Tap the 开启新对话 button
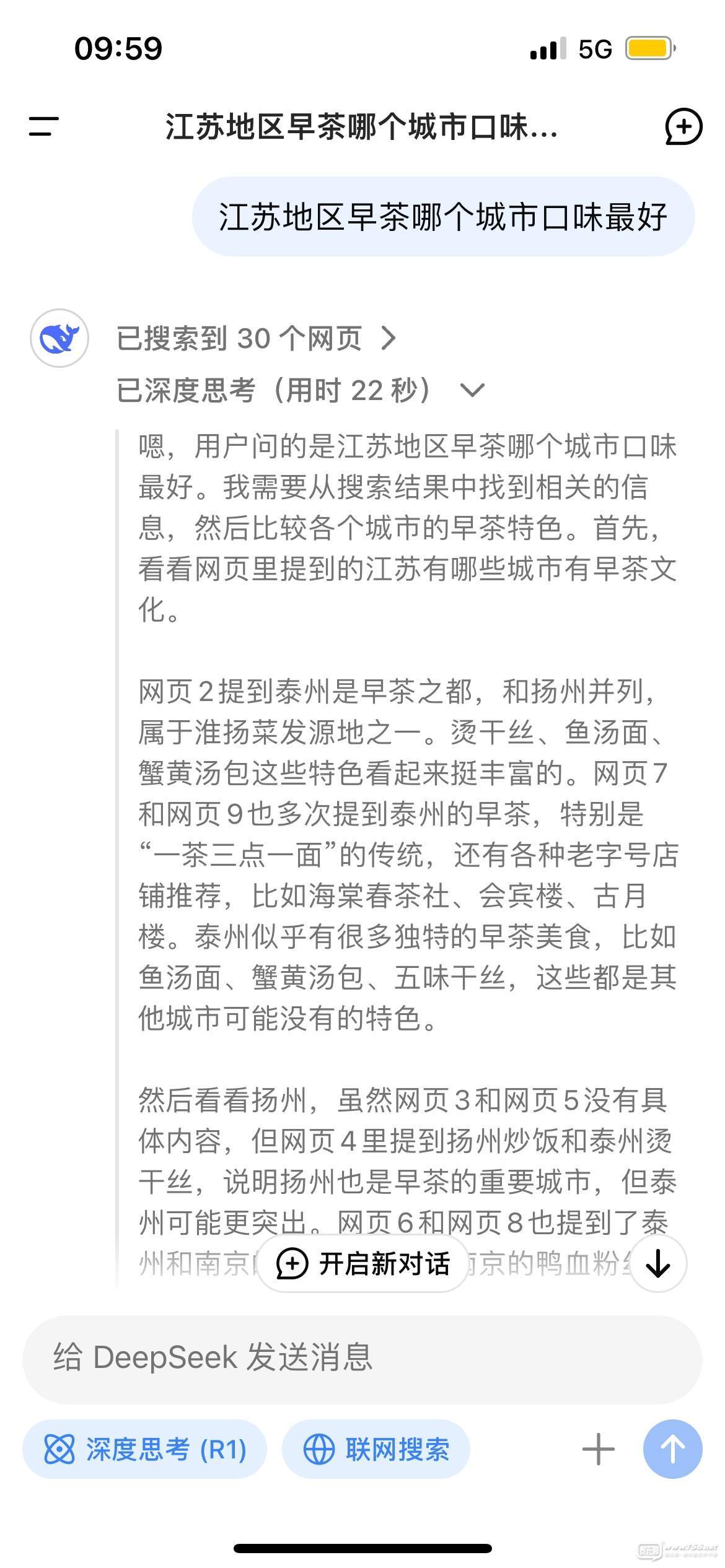 tap(362, 1263)
